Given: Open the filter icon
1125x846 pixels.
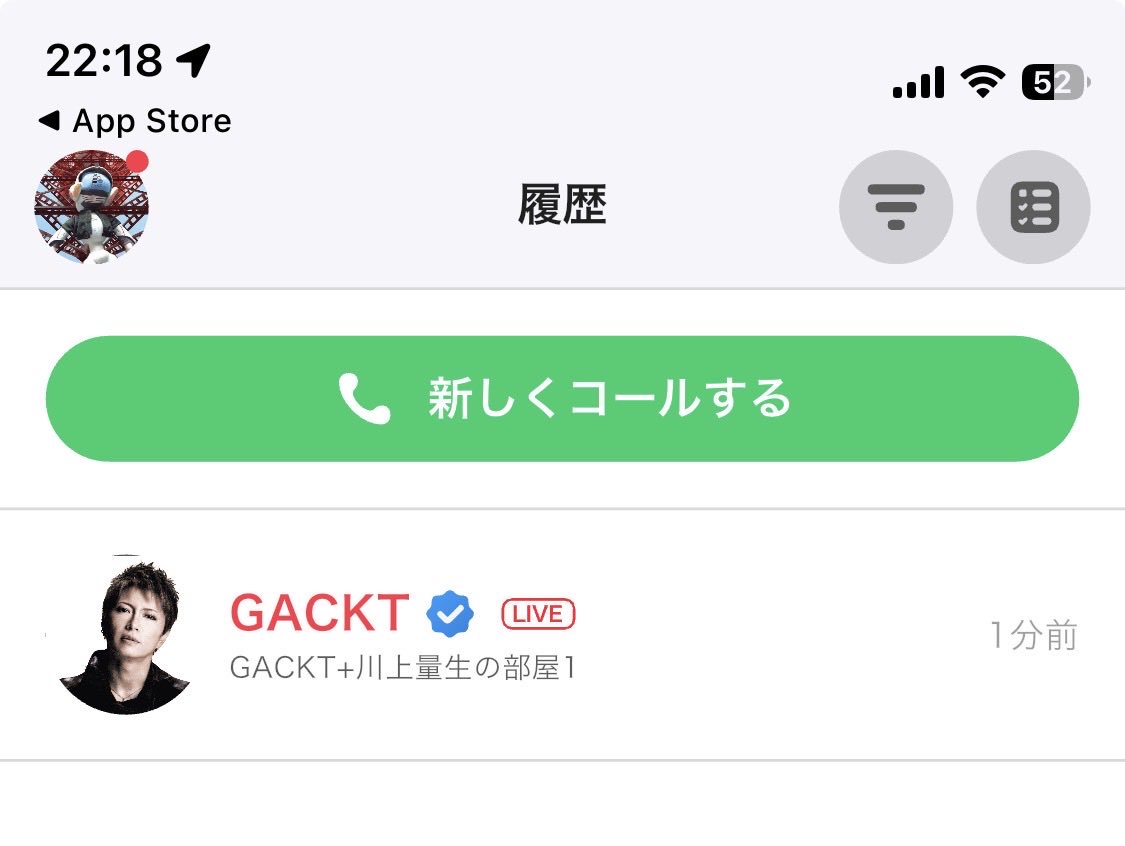Looking at the screenshot, I should 895,207.
